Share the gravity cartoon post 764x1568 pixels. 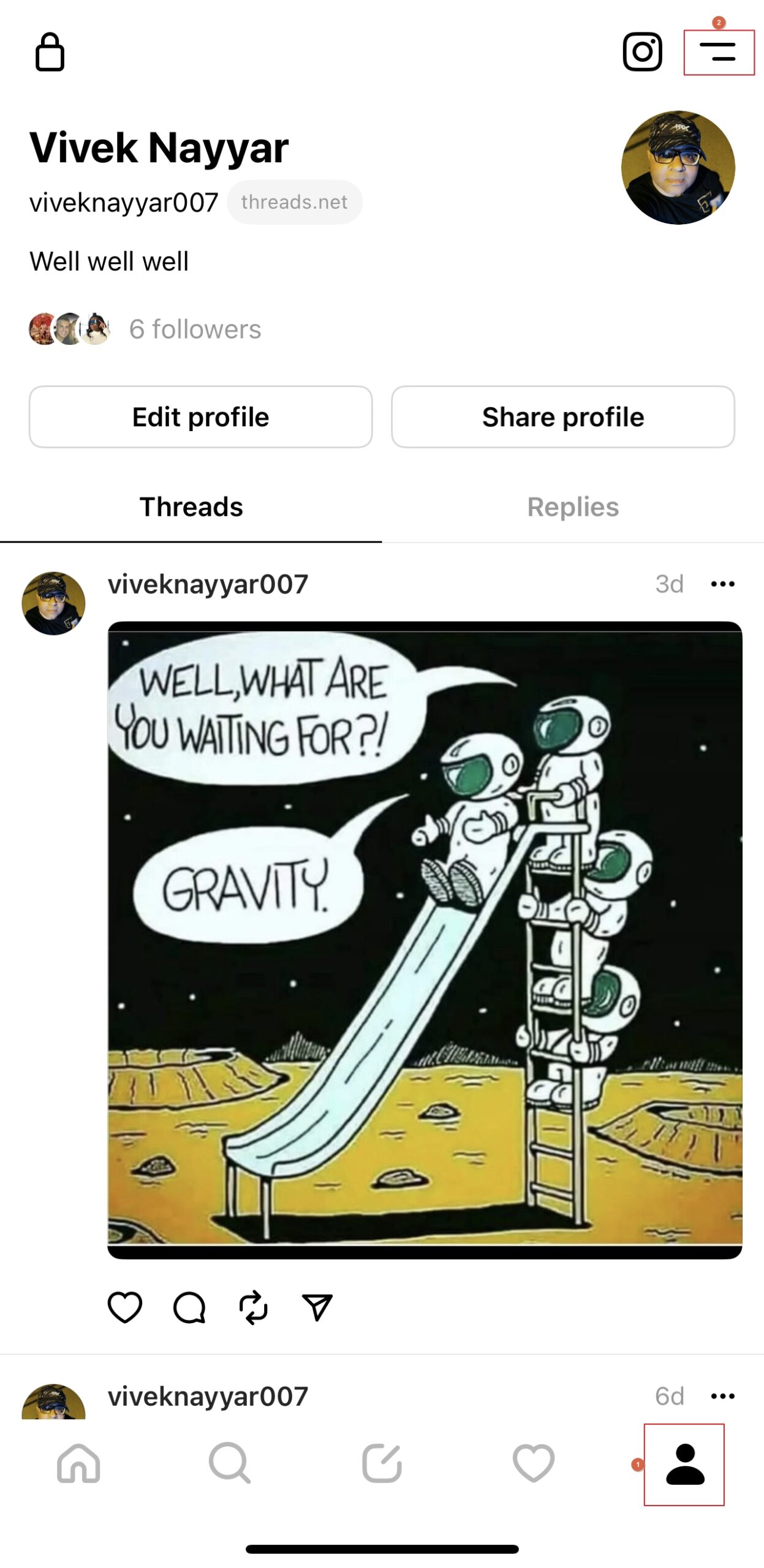click(x=317, y=1306)
